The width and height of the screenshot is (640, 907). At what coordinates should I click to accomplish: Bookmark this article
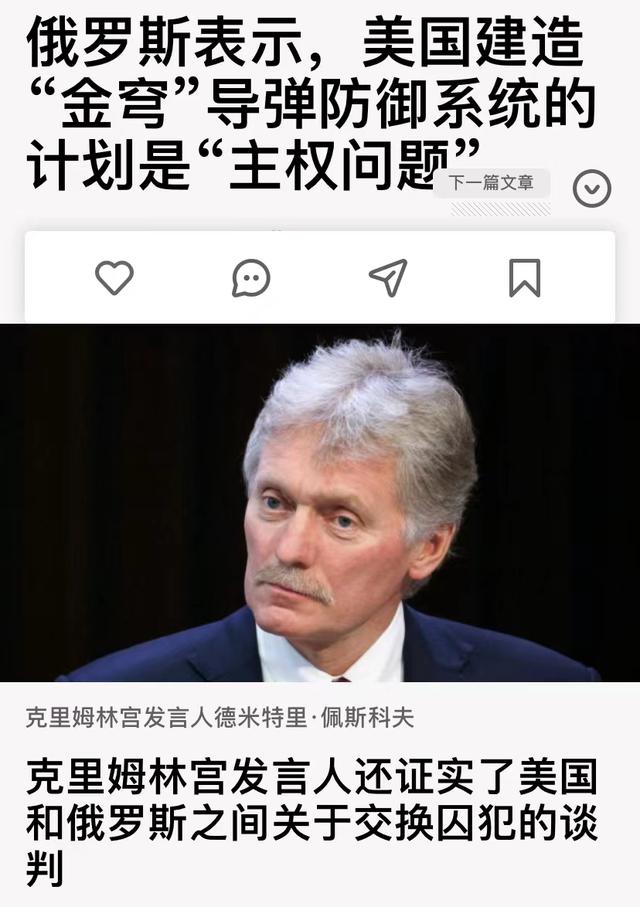[x=525, y=277]
